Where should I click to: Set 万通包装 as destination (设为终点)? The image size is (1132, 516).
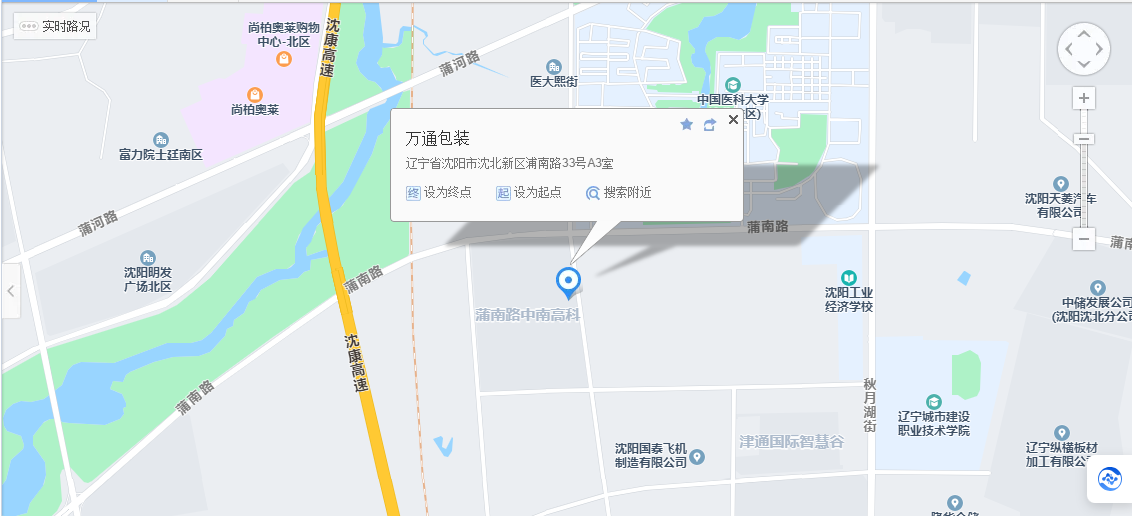point(439,193)
